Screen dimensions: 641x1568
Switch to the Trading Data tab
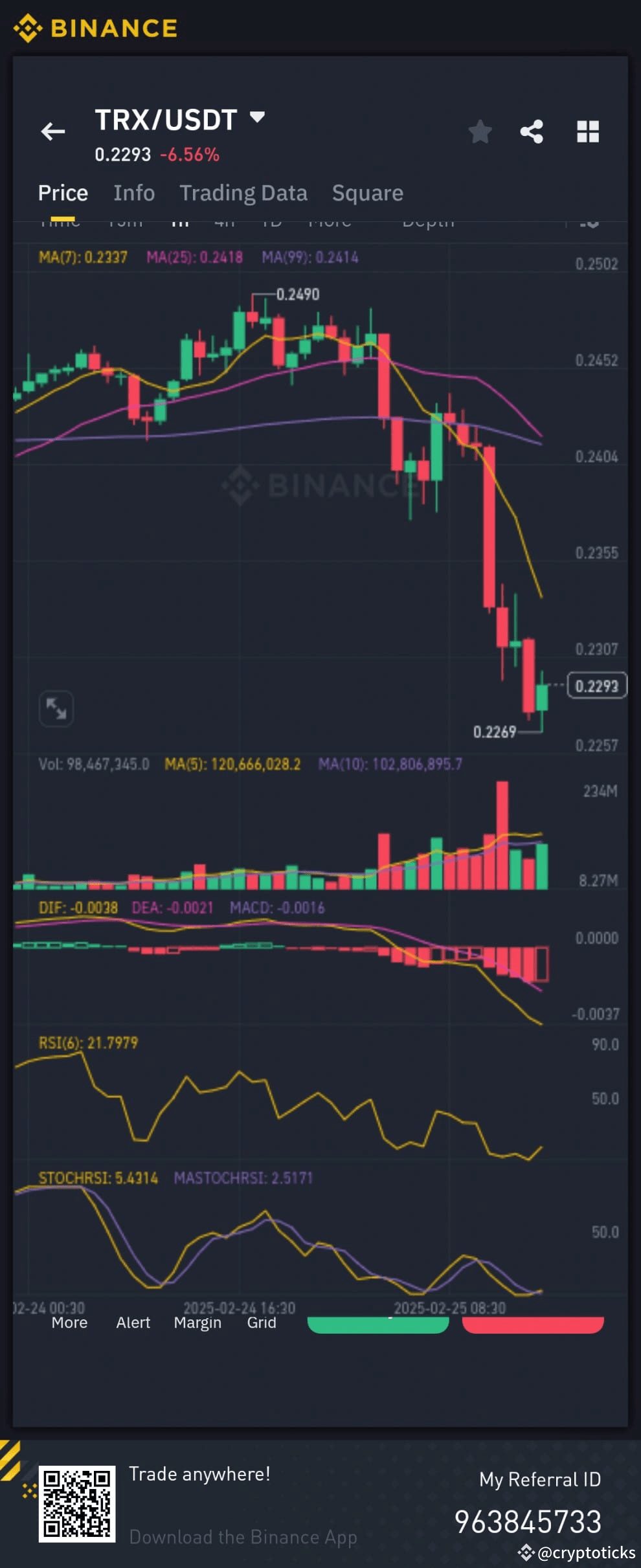pos(244,192)
